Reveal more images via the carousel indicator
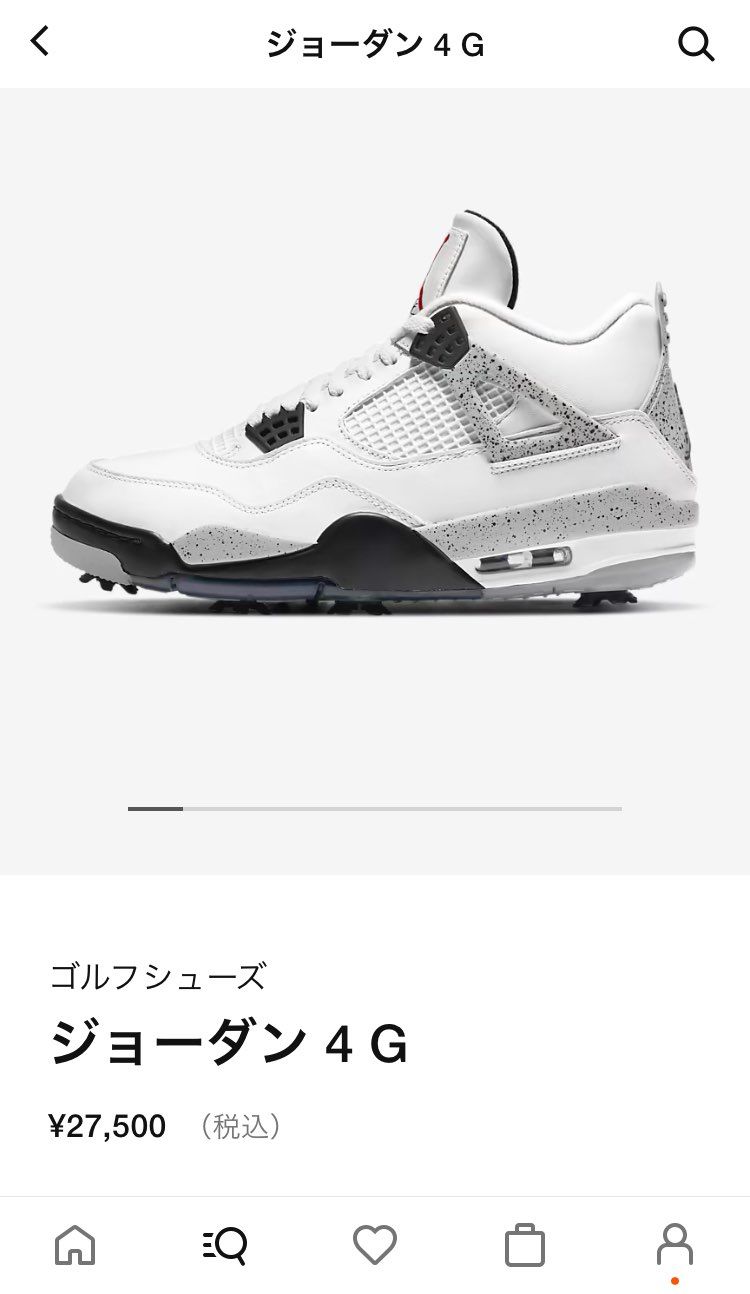 (375, 807)
